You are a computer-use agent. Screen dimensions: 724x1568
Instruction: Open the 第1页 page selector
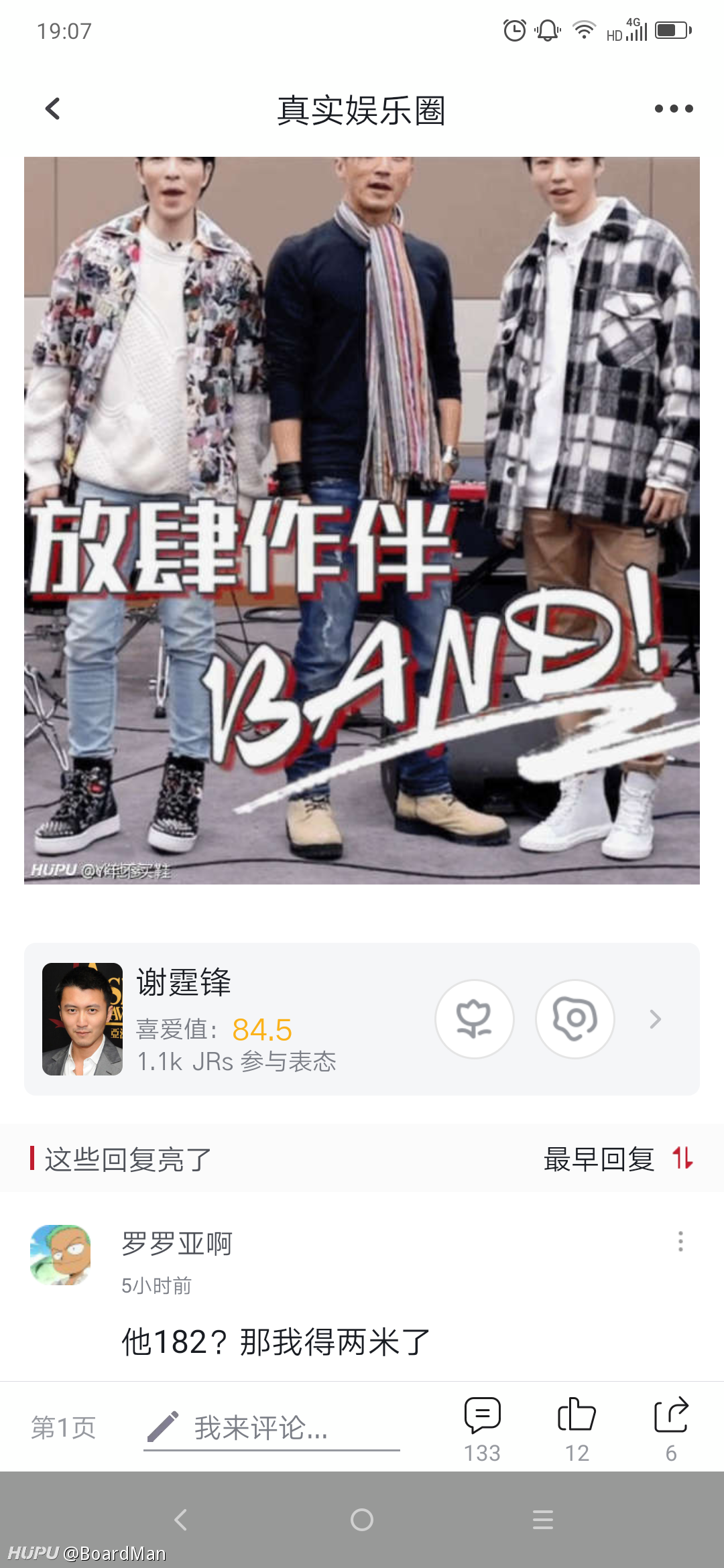(x=64, y=1427)
